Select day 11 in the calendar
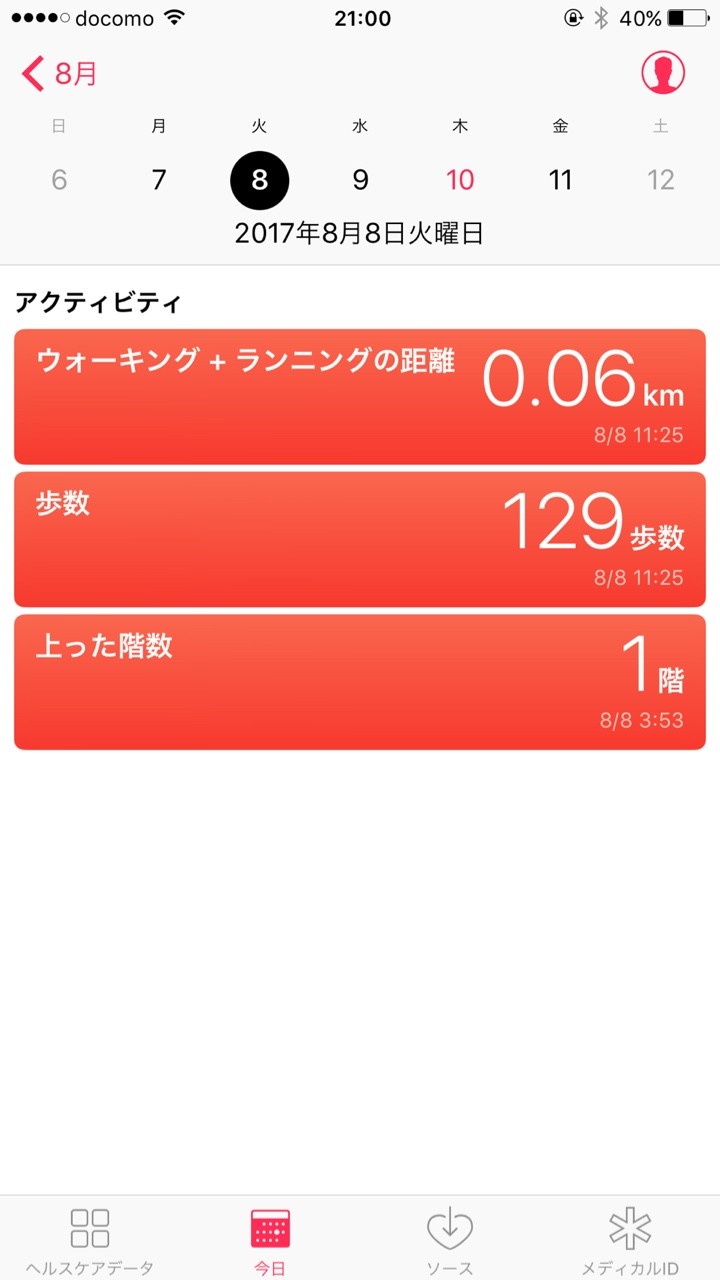This screenshot has width=720, height=1280. pos(561,180)
